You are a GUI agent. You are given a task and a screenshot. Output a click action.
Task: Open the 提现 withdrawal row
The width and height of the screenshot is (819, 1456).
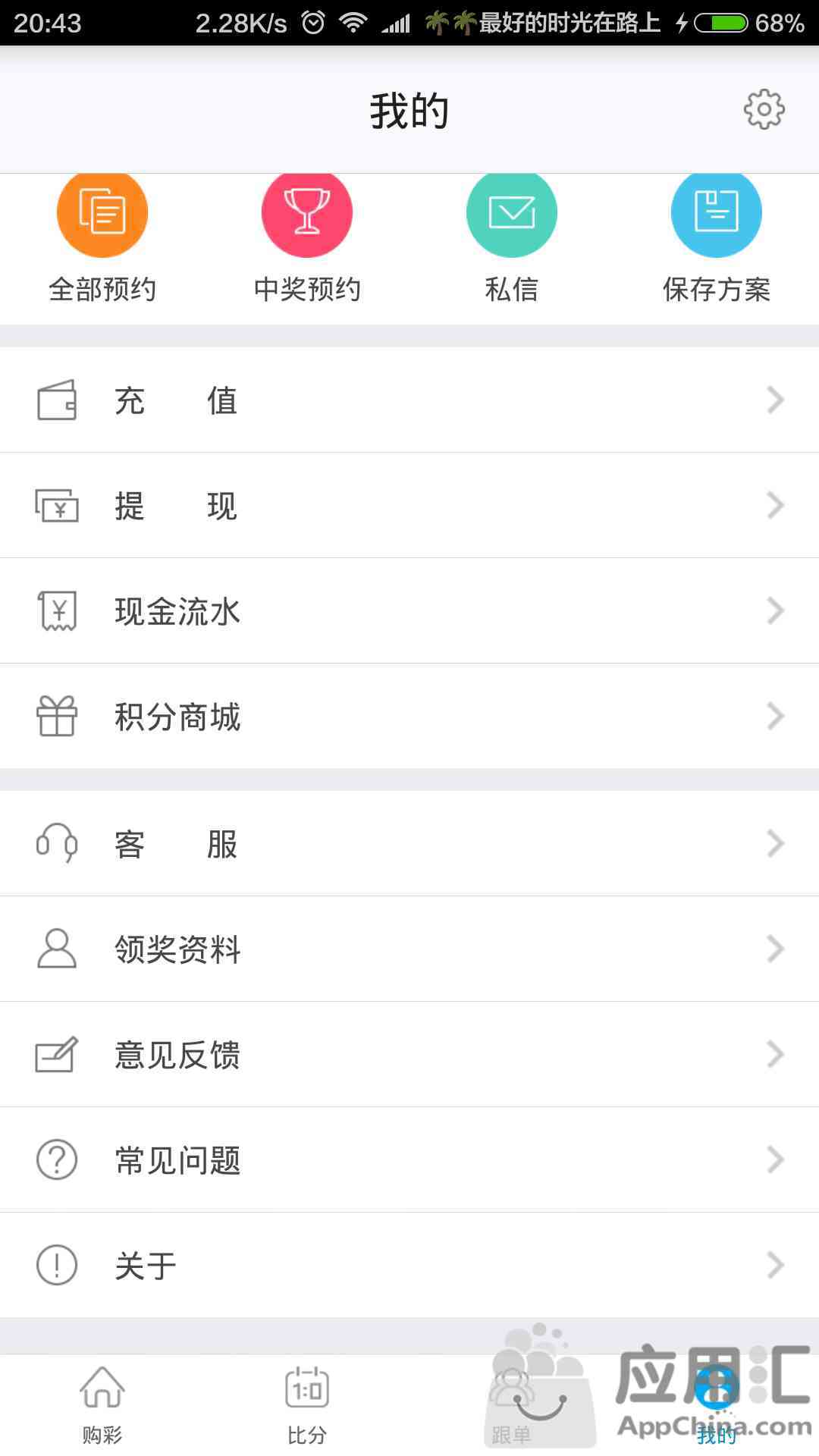point(409,505)
